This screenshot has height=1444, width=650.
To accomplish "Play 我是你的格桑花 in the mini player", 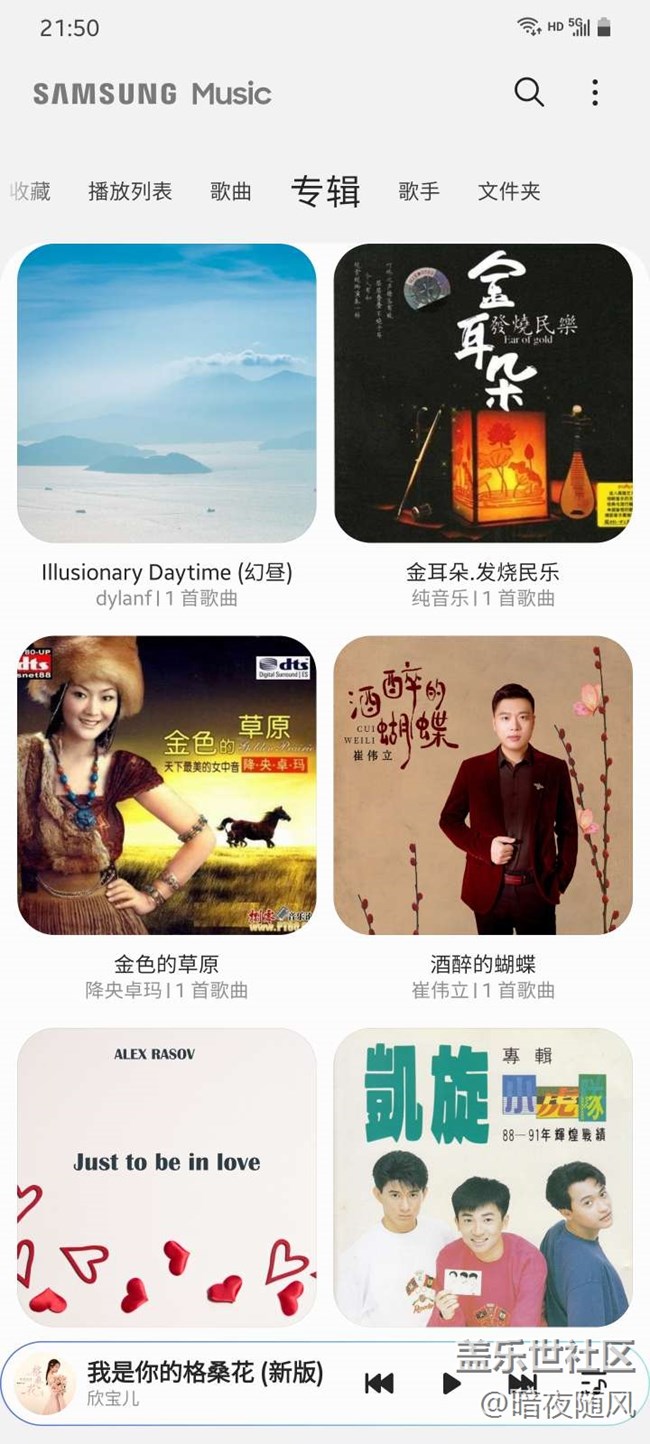I will coord(451,1383).
